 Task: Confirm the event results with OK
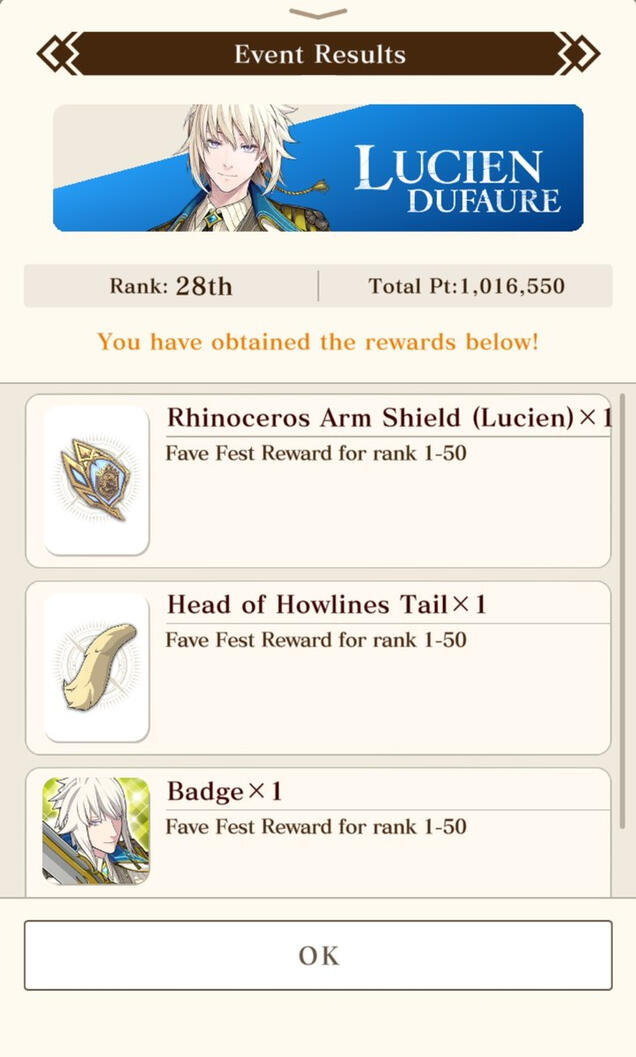318,955
